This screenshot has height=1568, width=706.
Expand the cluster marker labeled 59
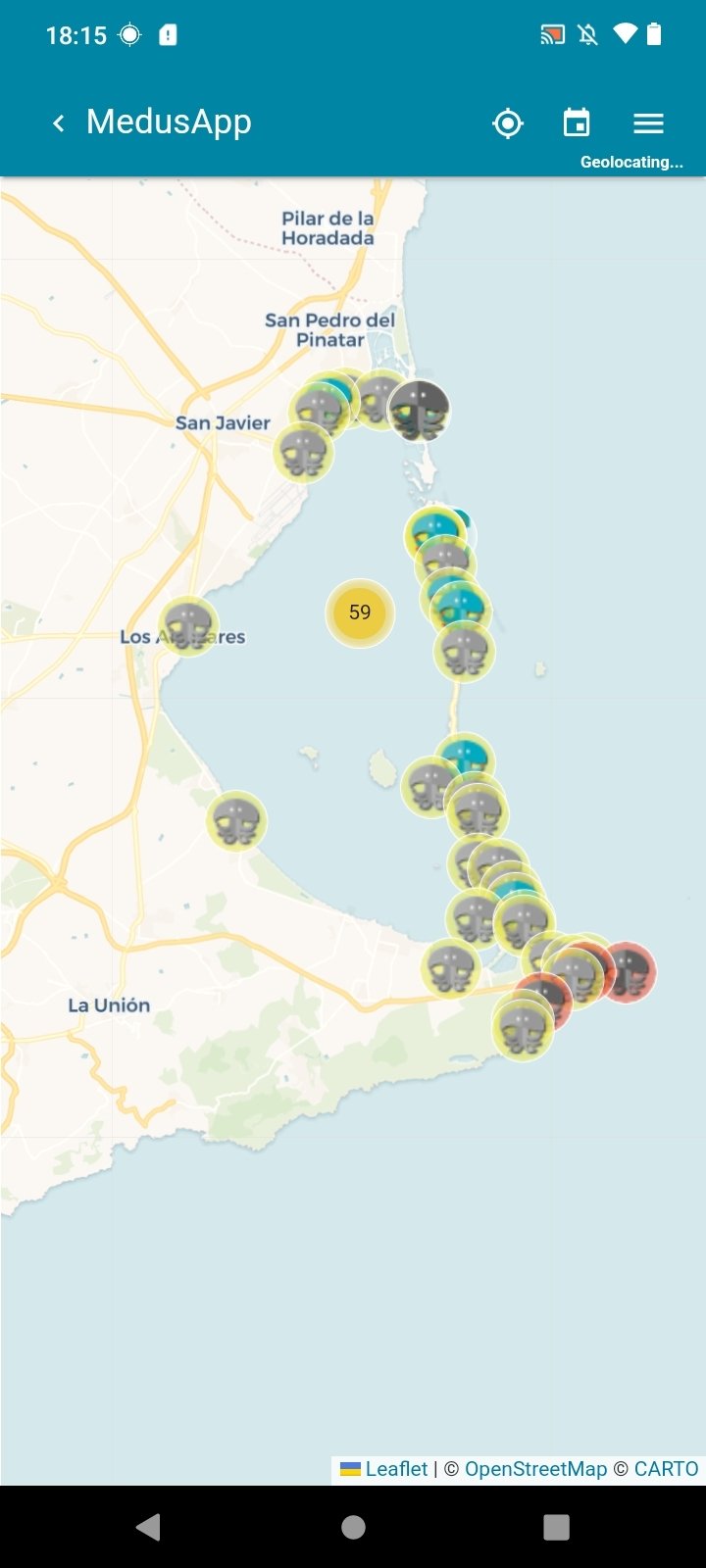(x=360, y=612)
